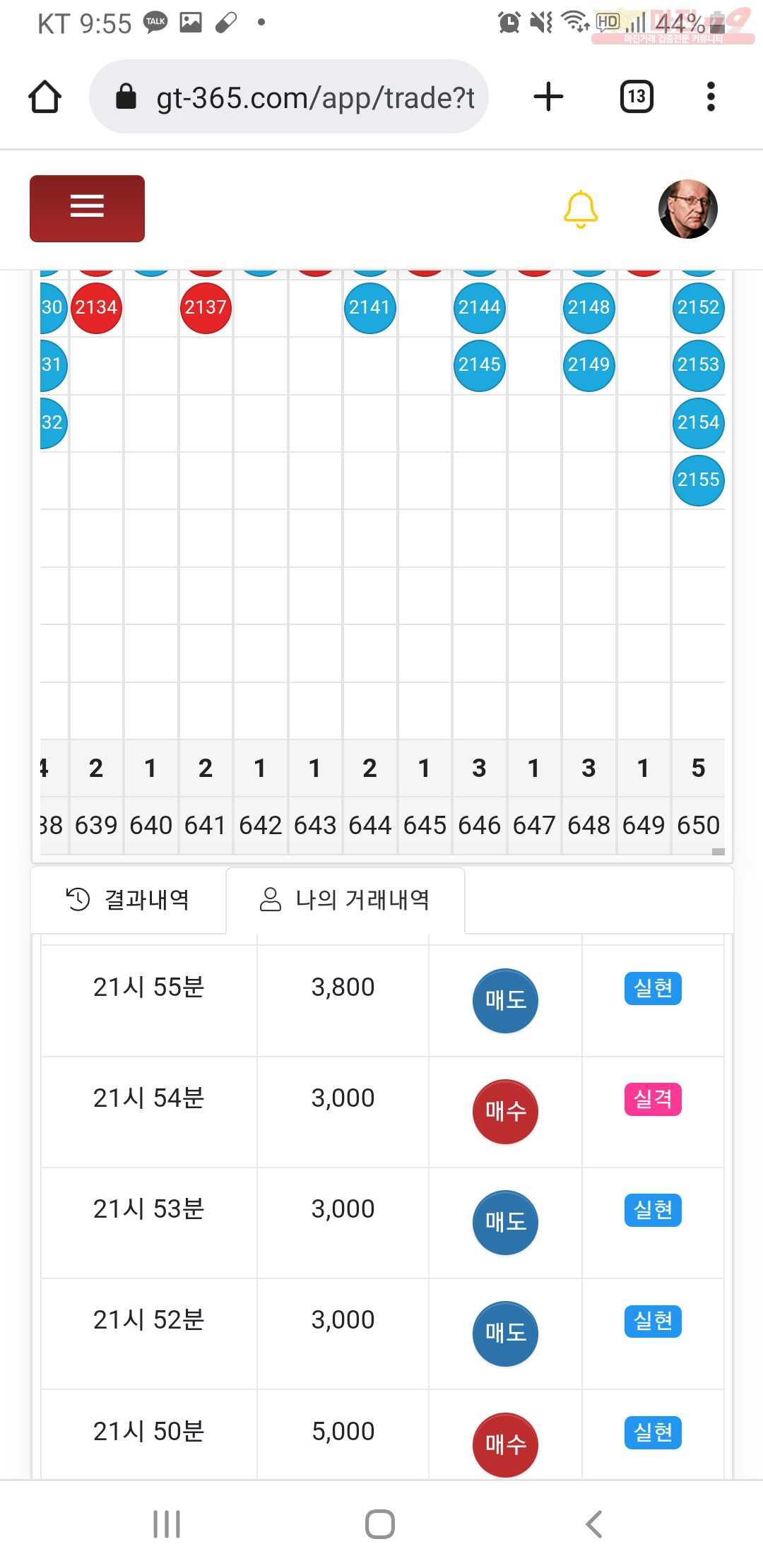Add a new browser tab
Image resolution: width=763 pixels, height=1568 pixels.
tap(548, 97)
